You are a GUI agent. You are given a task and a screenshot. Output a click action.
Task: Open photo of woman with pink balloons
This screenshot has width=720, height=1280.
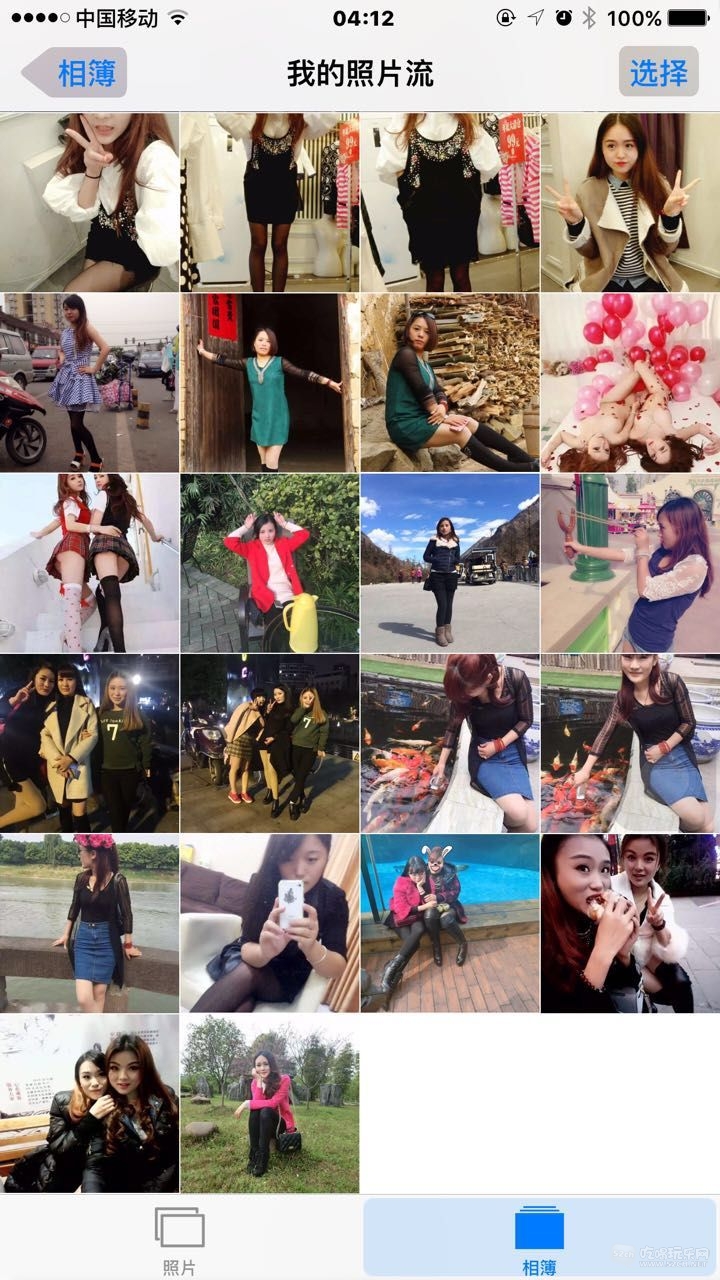tap(630, 382)
